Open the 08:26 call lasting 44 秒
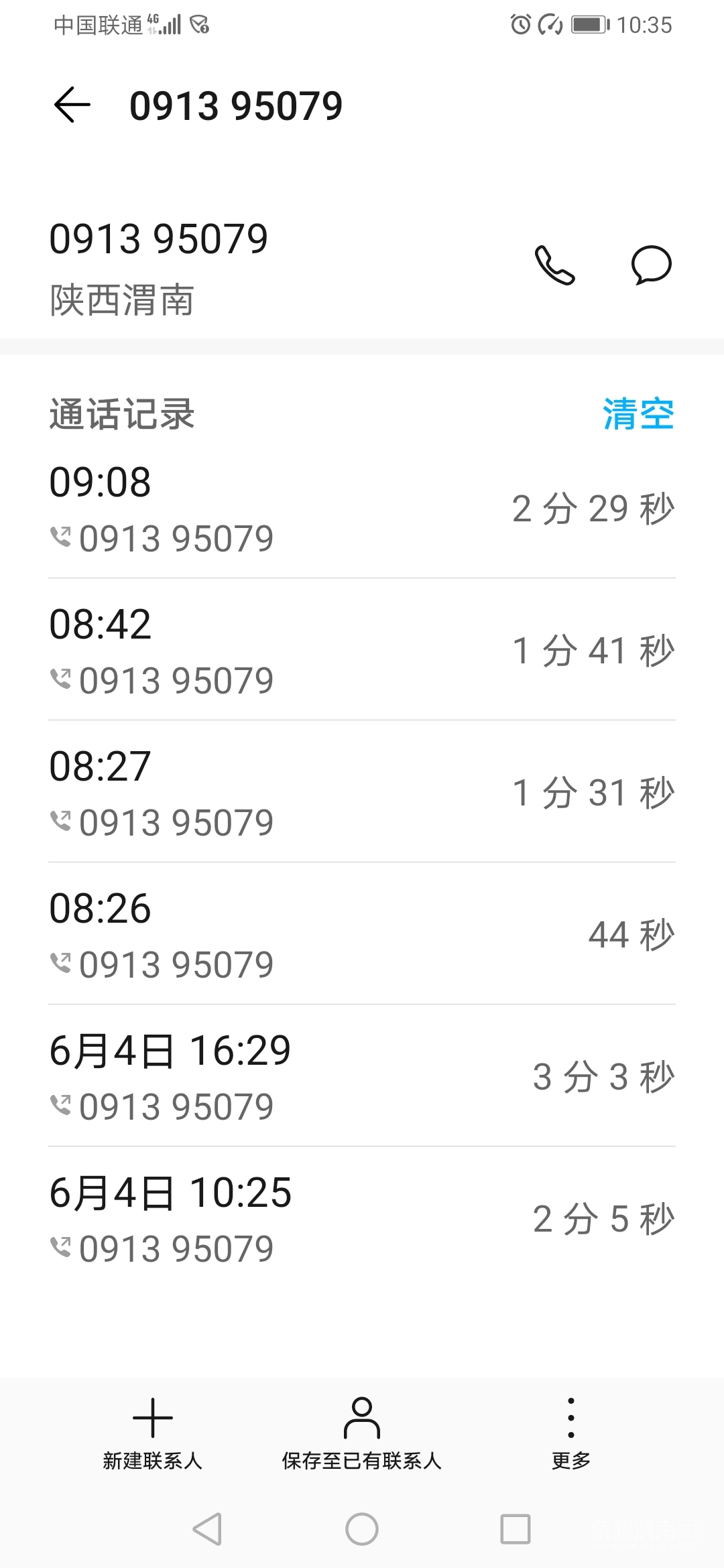 coord(362,935)
